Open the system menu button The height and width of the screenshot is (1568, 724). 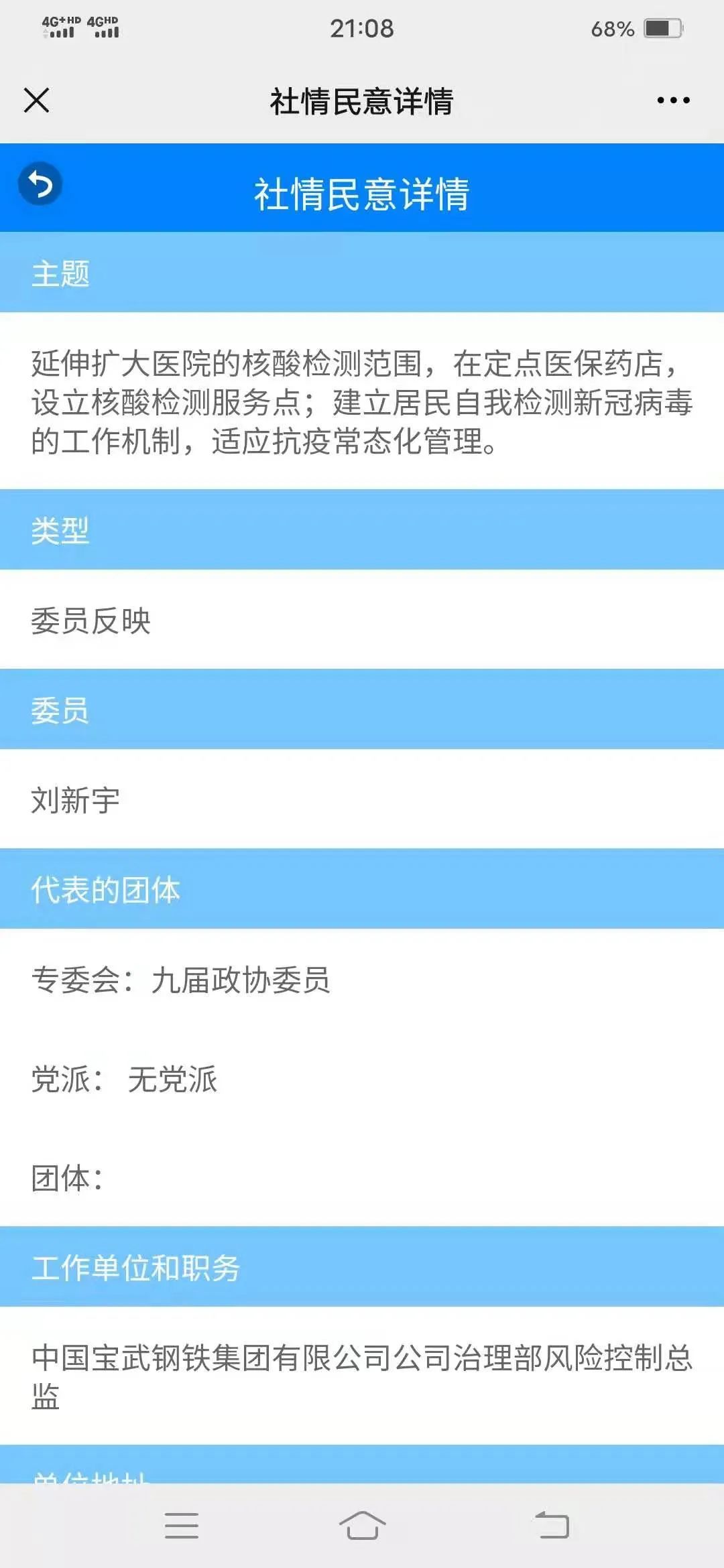[x=182, y=1525]
